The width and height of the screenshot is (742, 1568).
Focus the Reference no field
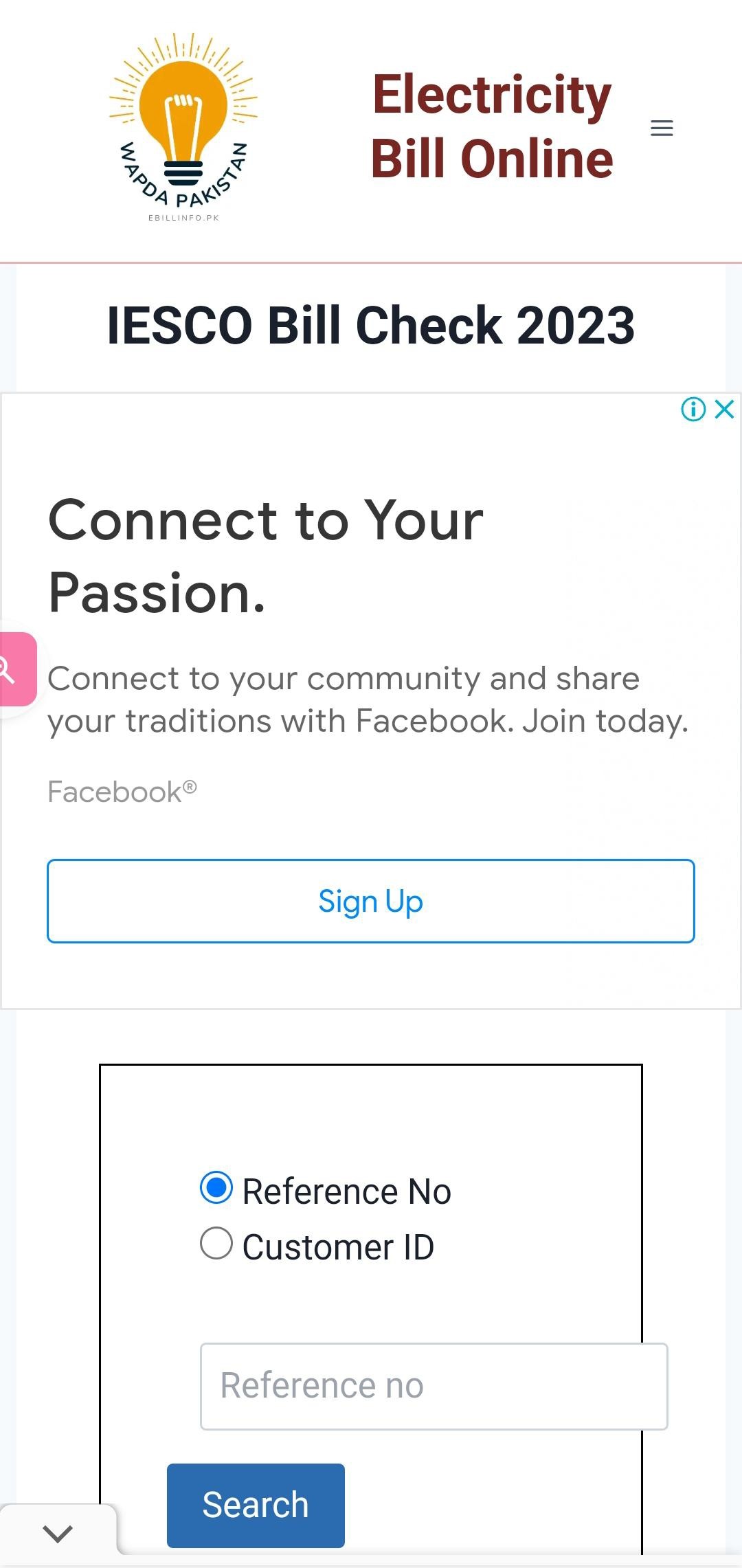click(434, 1386)
